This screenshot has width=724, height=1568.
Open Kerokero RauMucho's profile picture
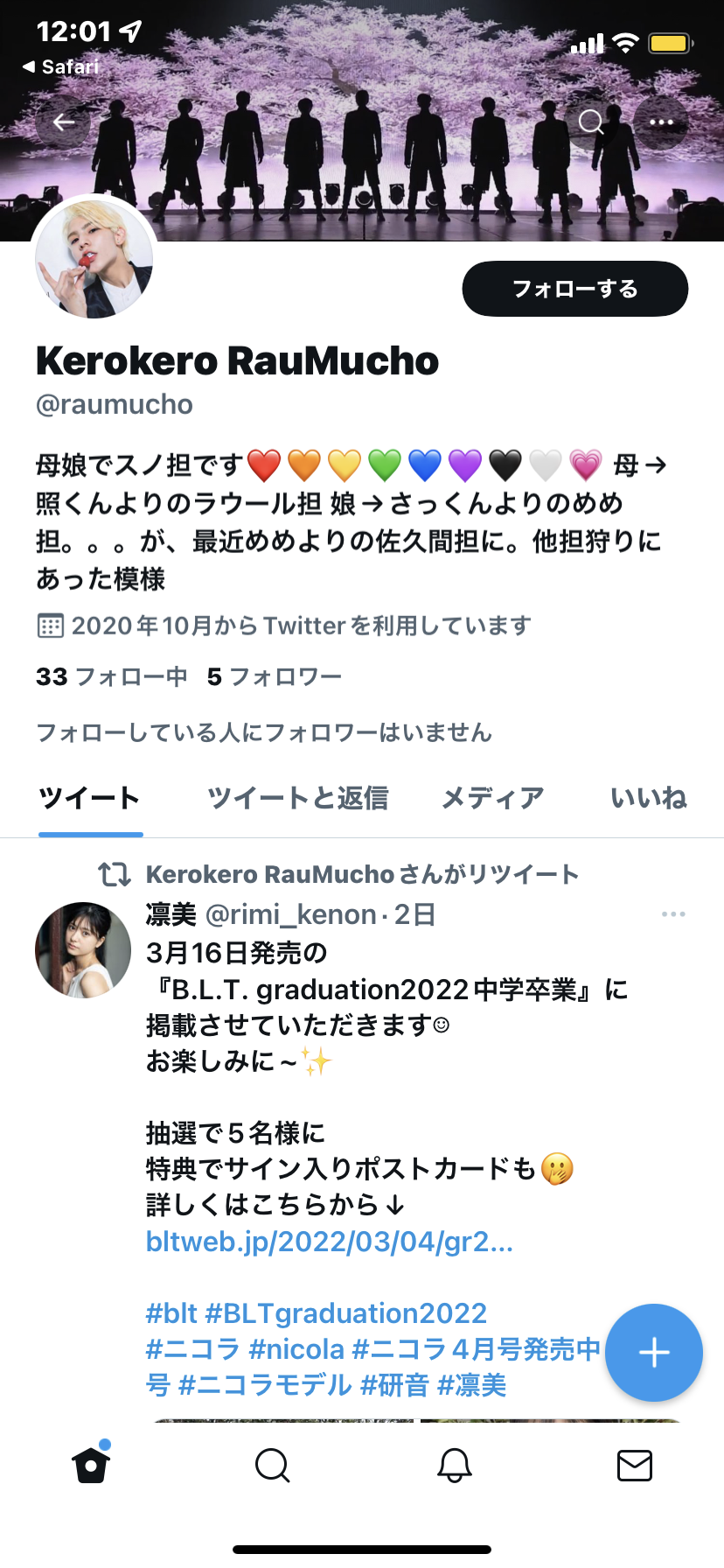pos(94,259)
